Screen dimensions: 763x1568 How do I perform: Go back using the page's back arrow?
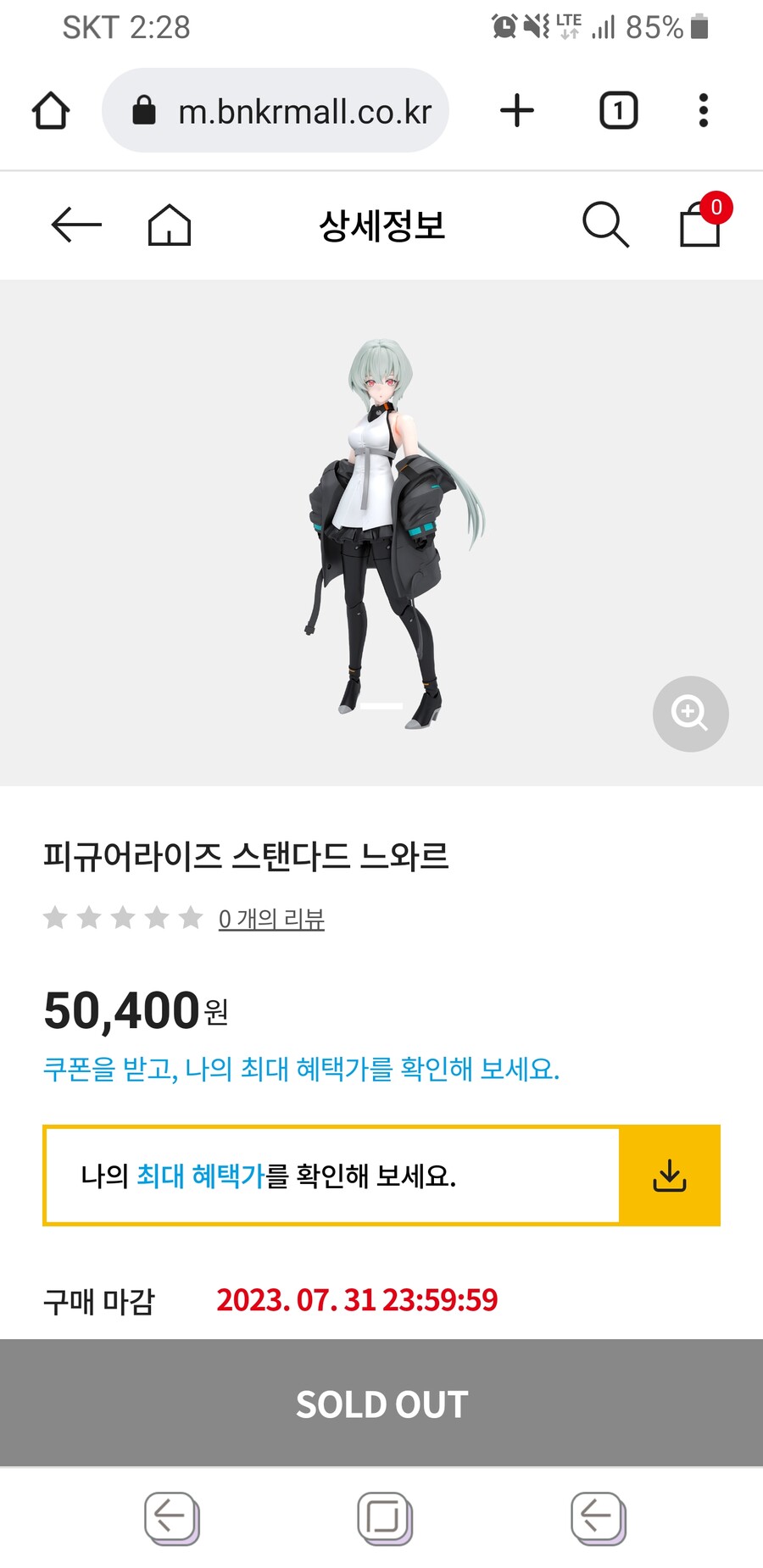click(x=76, y=225)
